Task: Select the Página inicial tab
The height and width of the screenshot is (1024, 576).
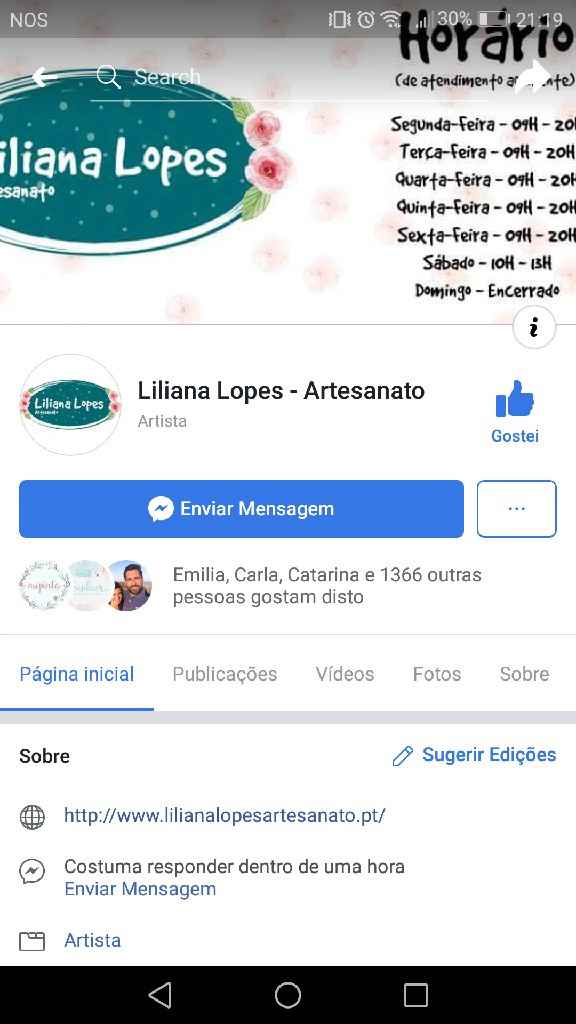Action: coord(76,674)
